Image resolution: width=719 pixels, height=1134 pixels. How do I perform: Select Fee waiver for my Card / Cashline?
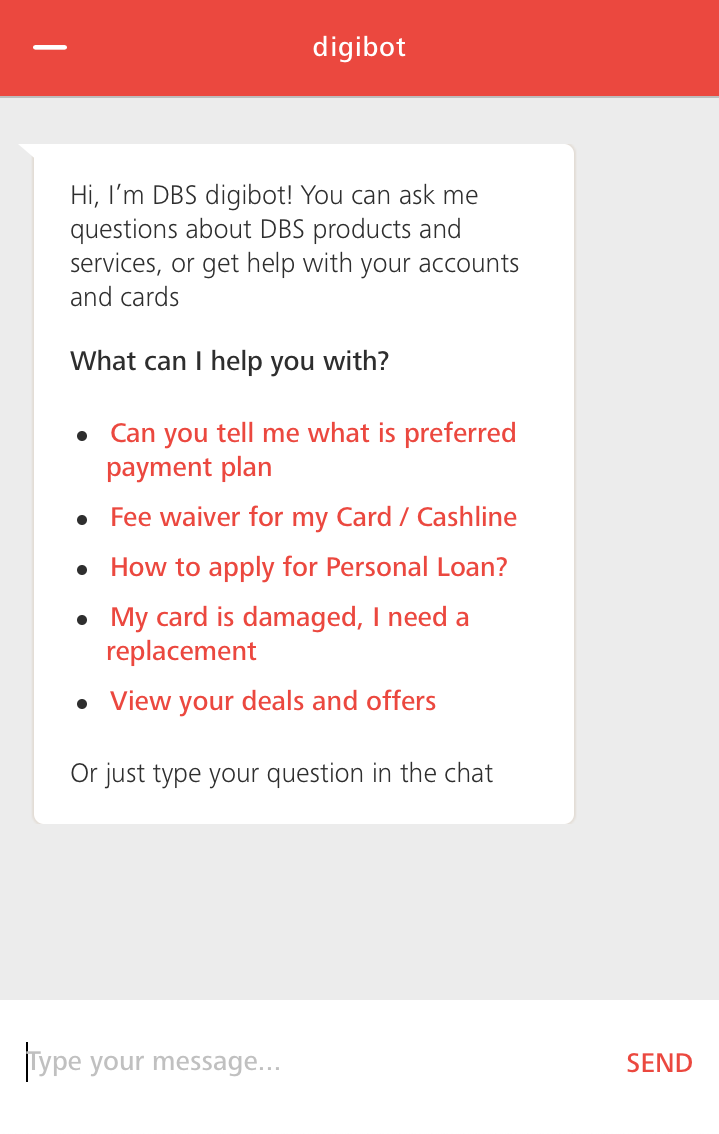click(313, 517)
